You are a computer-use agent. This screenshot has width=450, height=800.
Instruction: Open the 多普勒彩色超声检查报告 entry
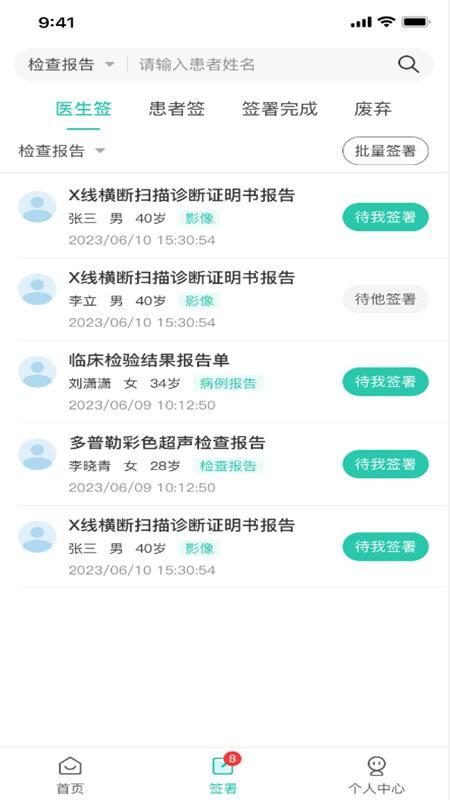[x=225, y=464]
